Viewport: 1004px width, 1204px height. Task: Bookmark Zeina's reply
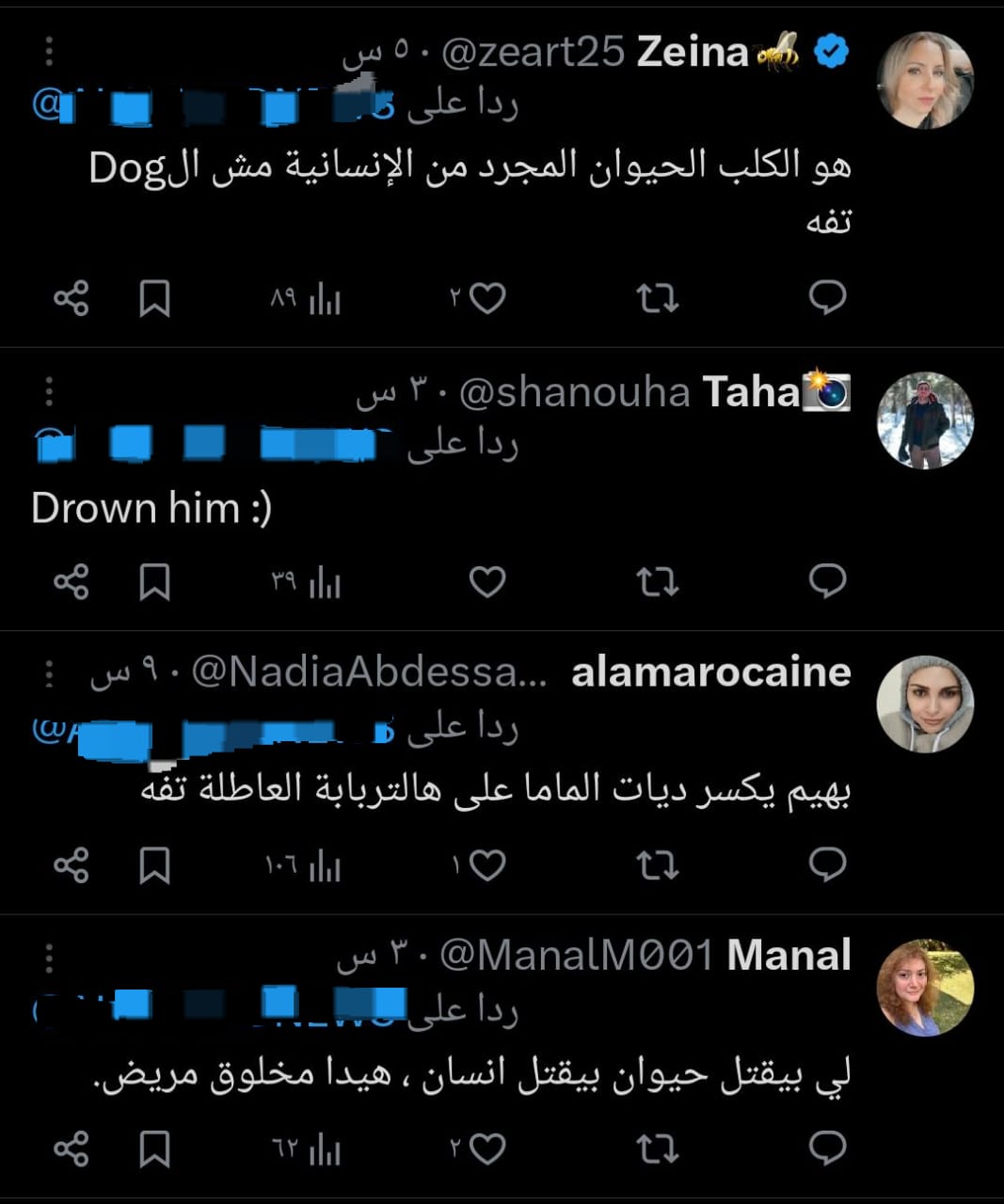coord(154,299)
